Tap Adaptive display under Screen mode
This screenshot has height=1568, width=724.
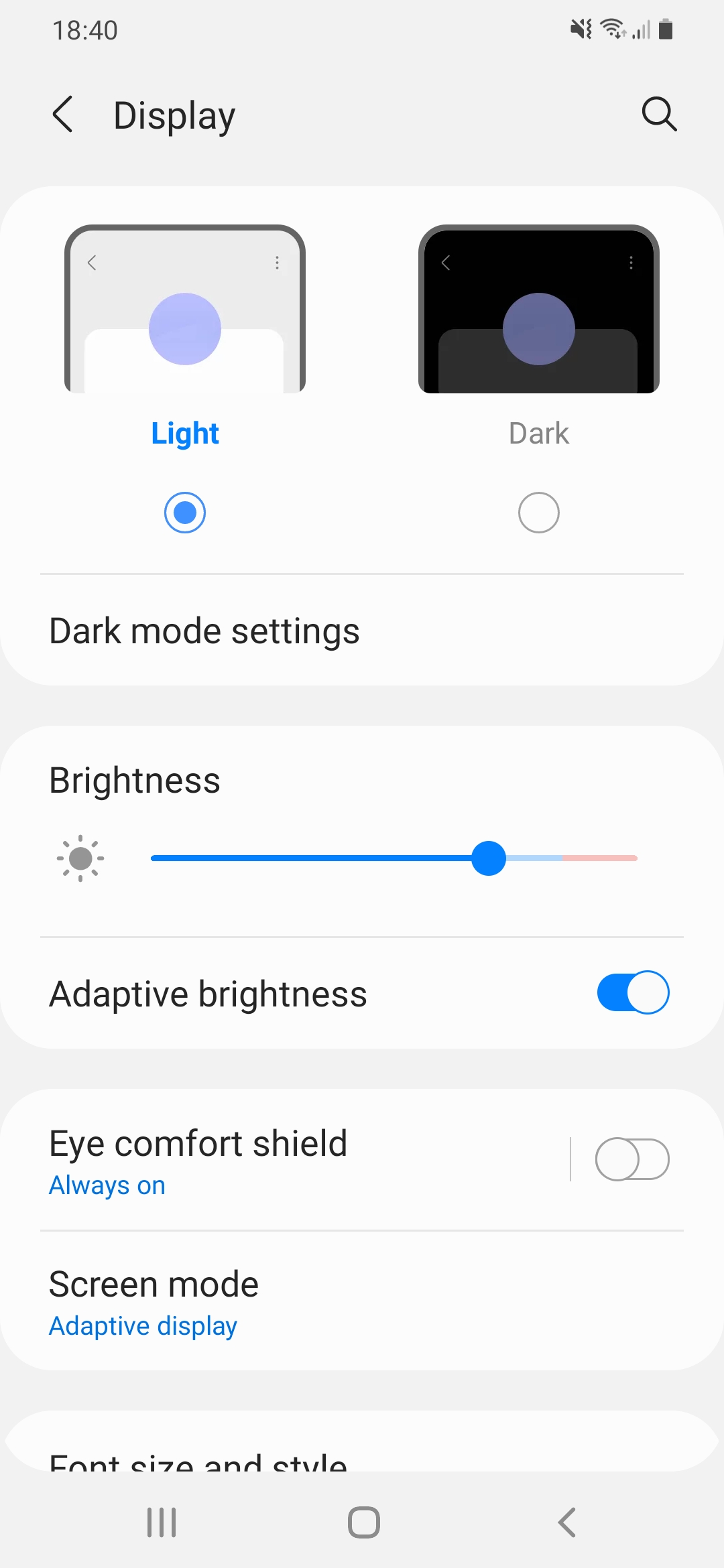[x=143, y=1325]
